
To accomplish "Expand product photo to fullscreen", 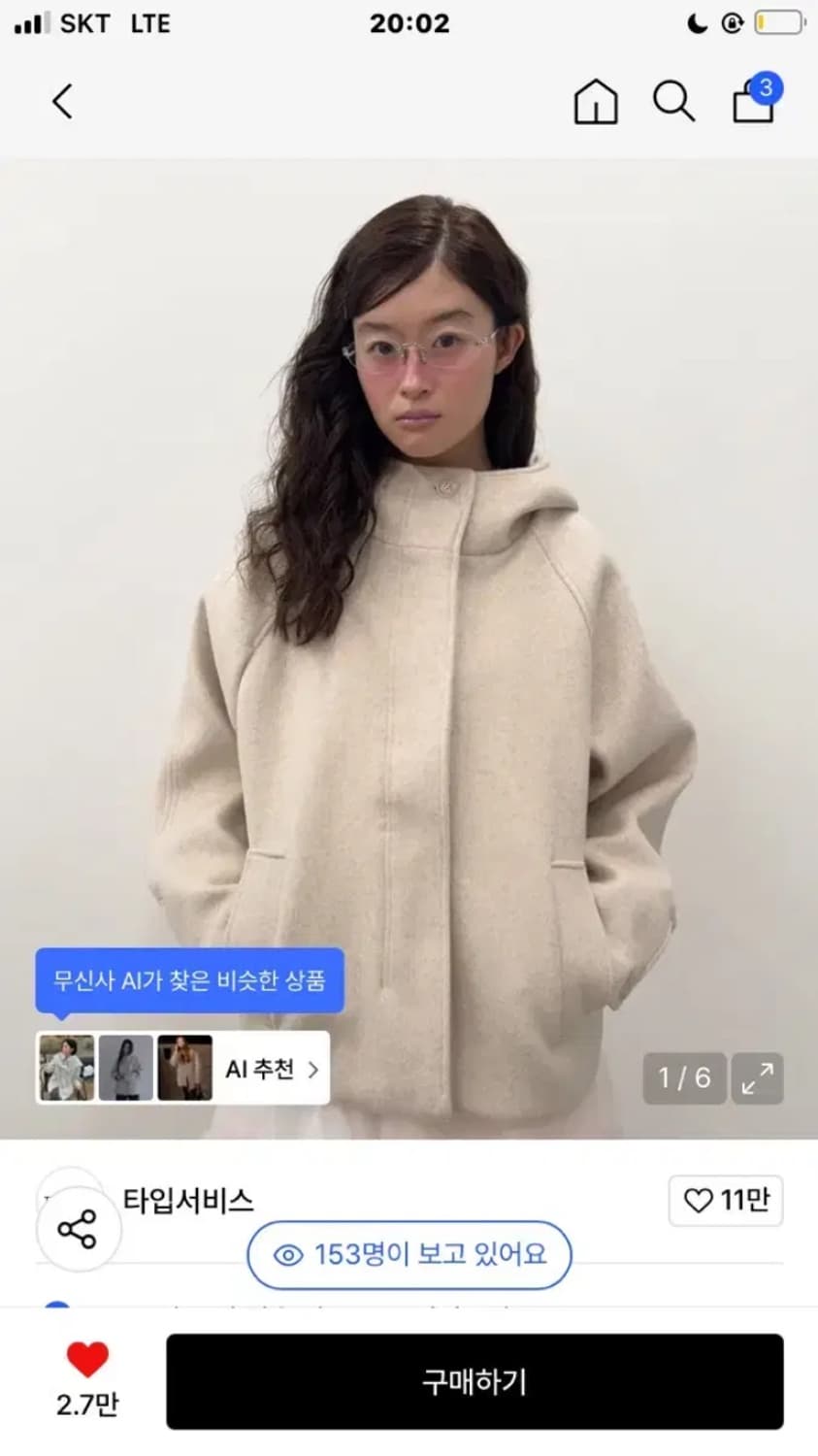I will [x=757, y=1078].
